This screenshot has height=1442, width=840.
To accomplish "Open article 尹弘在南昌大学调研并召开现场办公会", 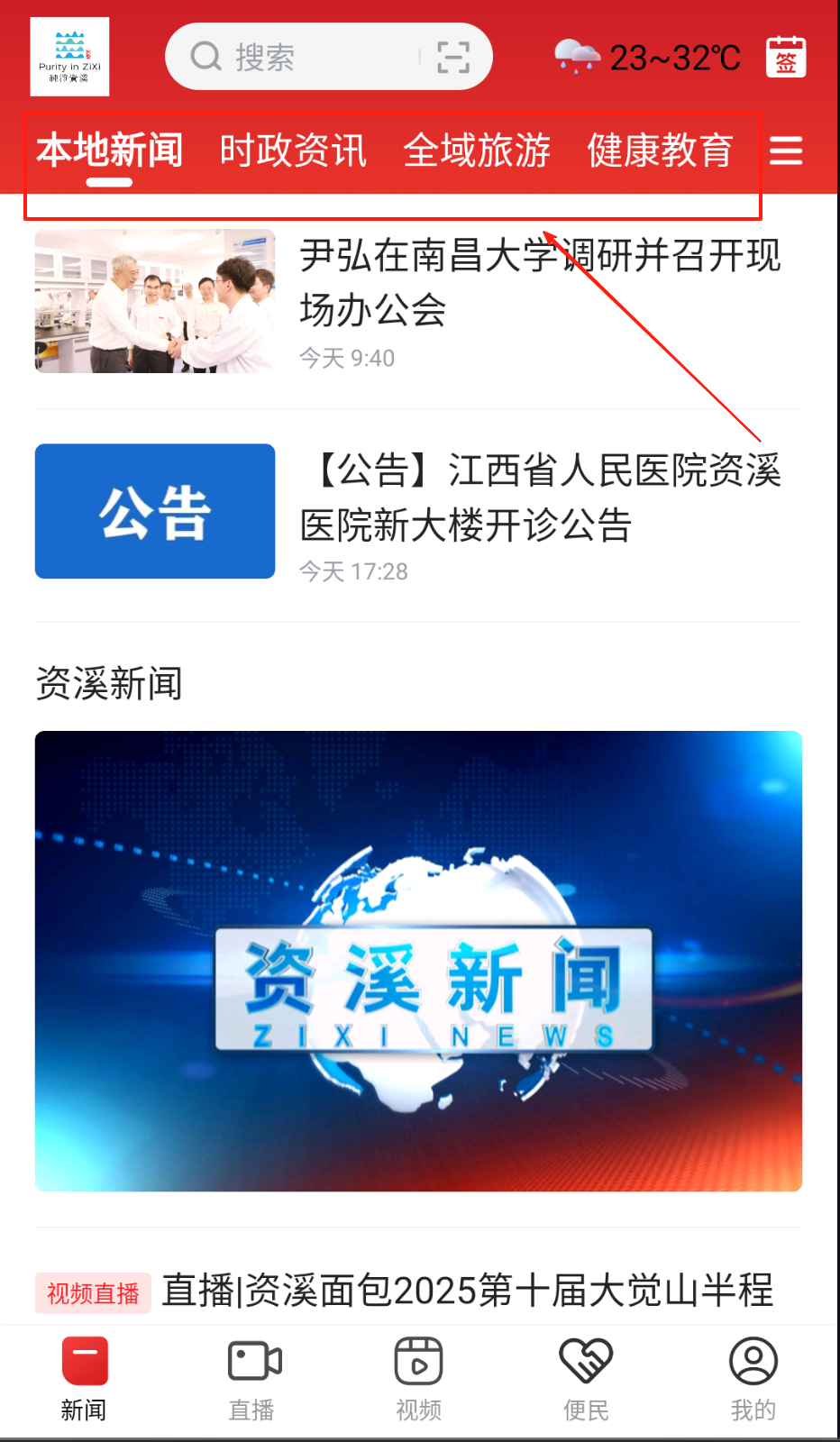I will [x=539, y=282].
